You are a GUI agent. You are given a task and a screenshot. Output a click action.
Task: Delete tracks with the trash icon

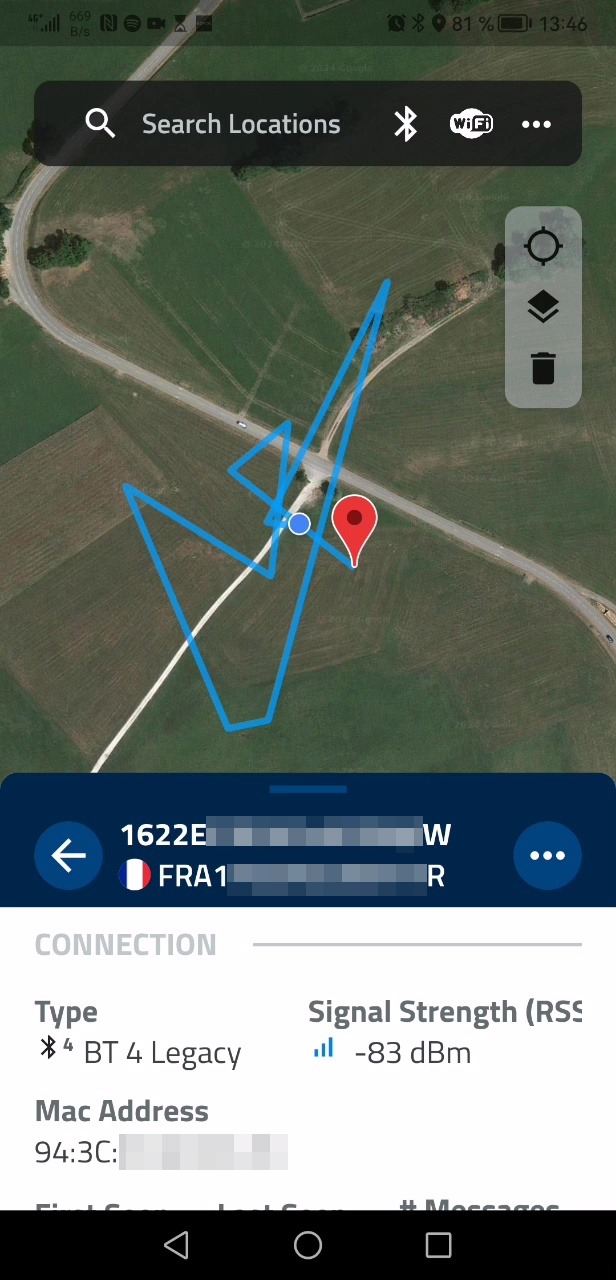[543, 368]
